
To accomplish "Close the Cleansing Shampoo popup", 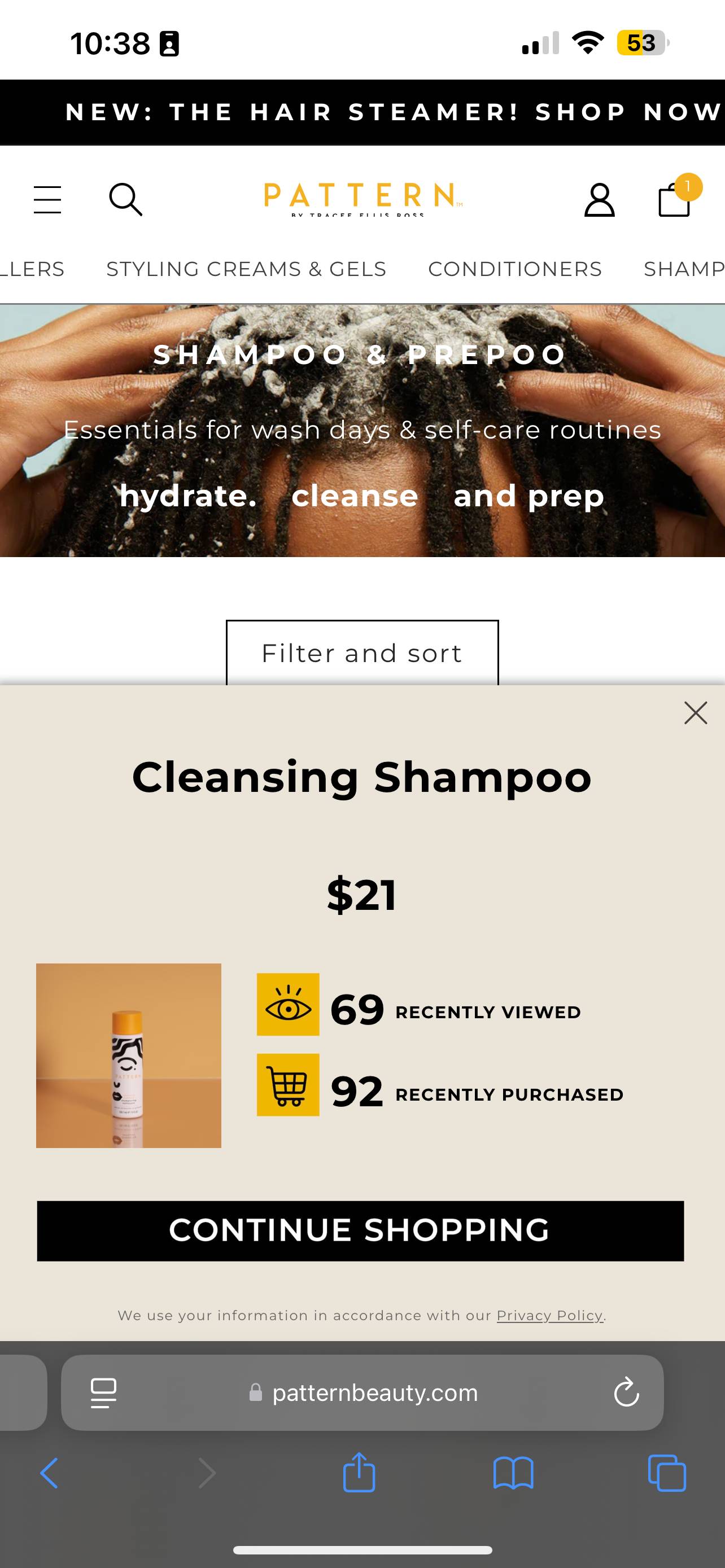I will click(x=695, y=713).
